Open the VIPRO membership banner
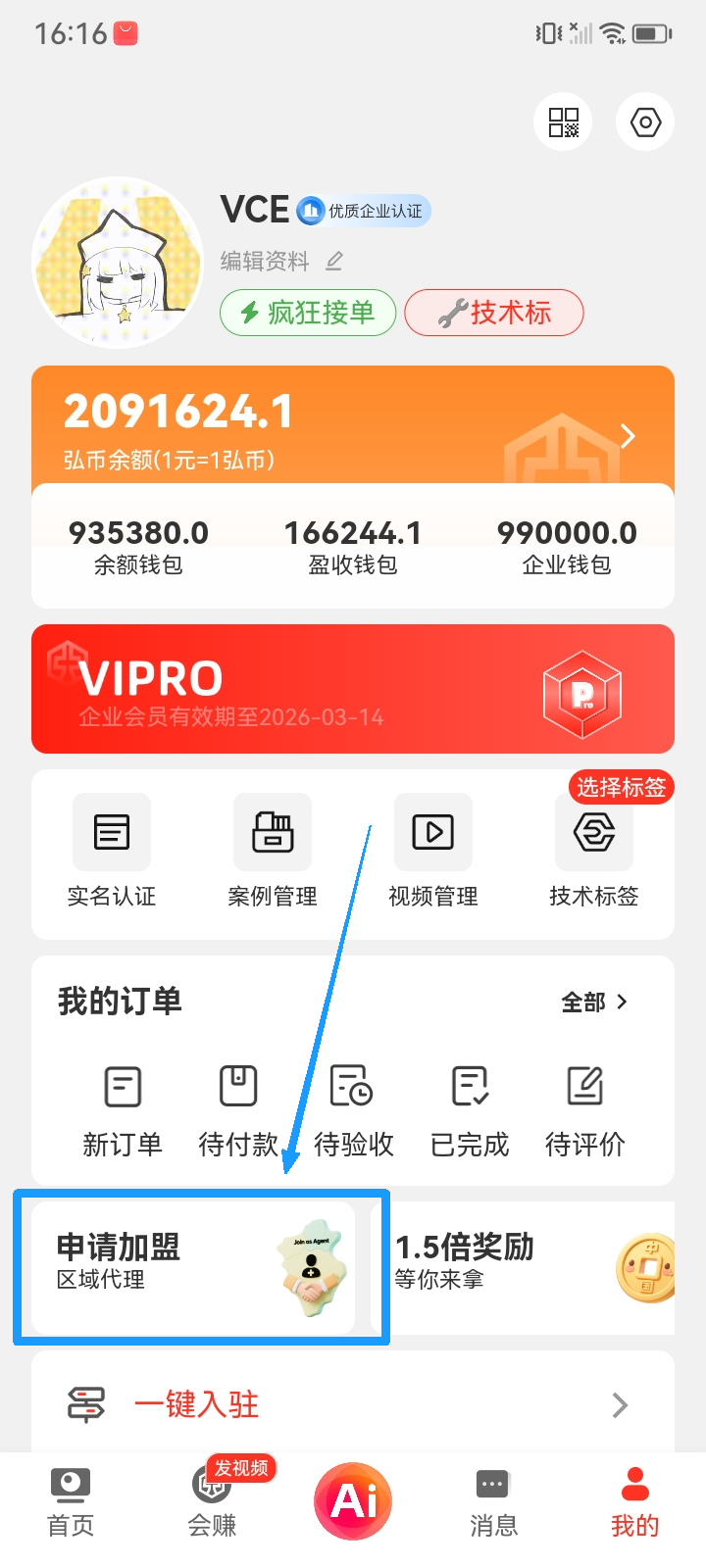 click(353, 689)
